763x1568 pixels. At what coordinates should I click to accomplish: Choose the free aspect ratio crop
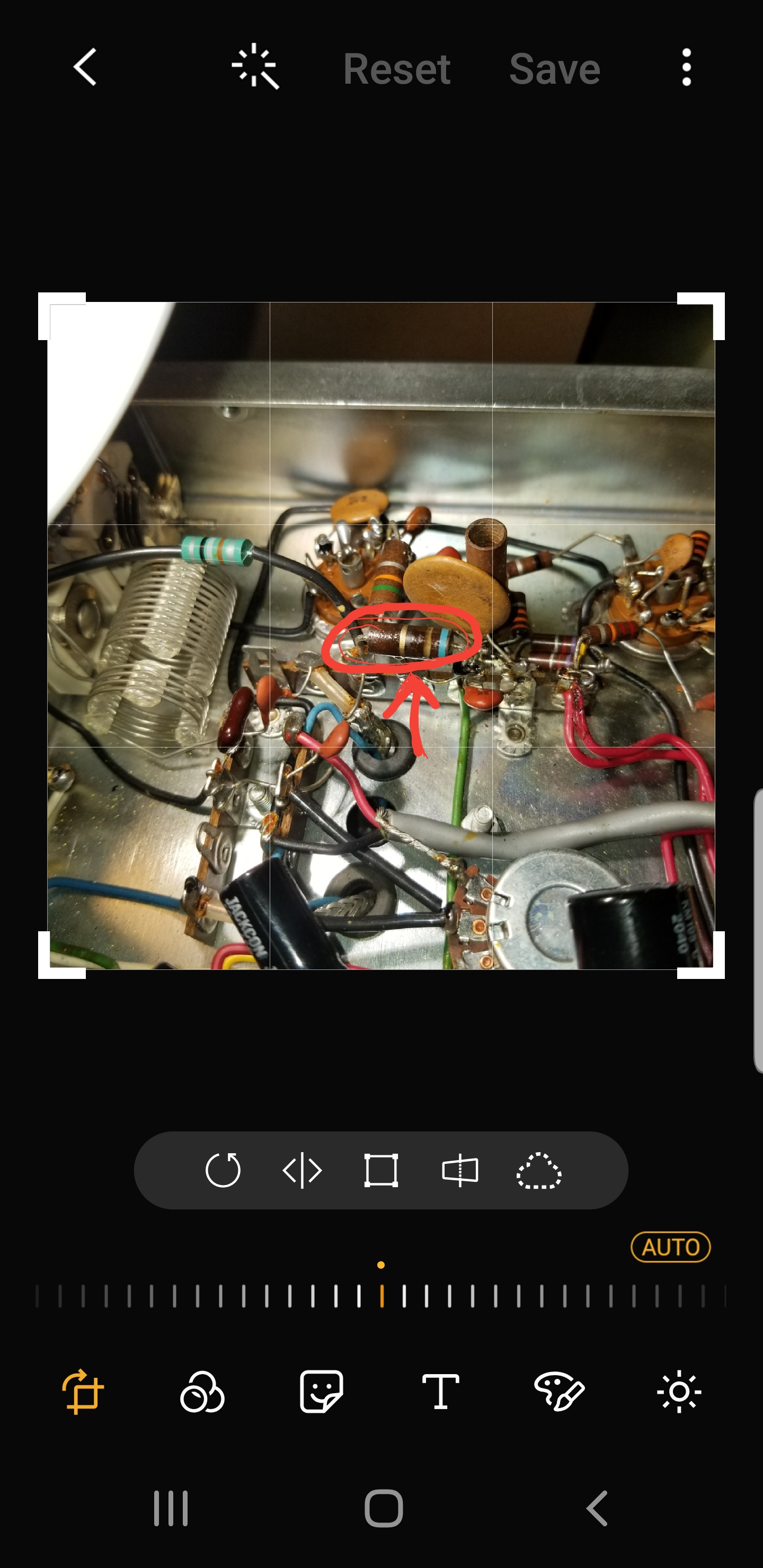tap(381, 1170)
